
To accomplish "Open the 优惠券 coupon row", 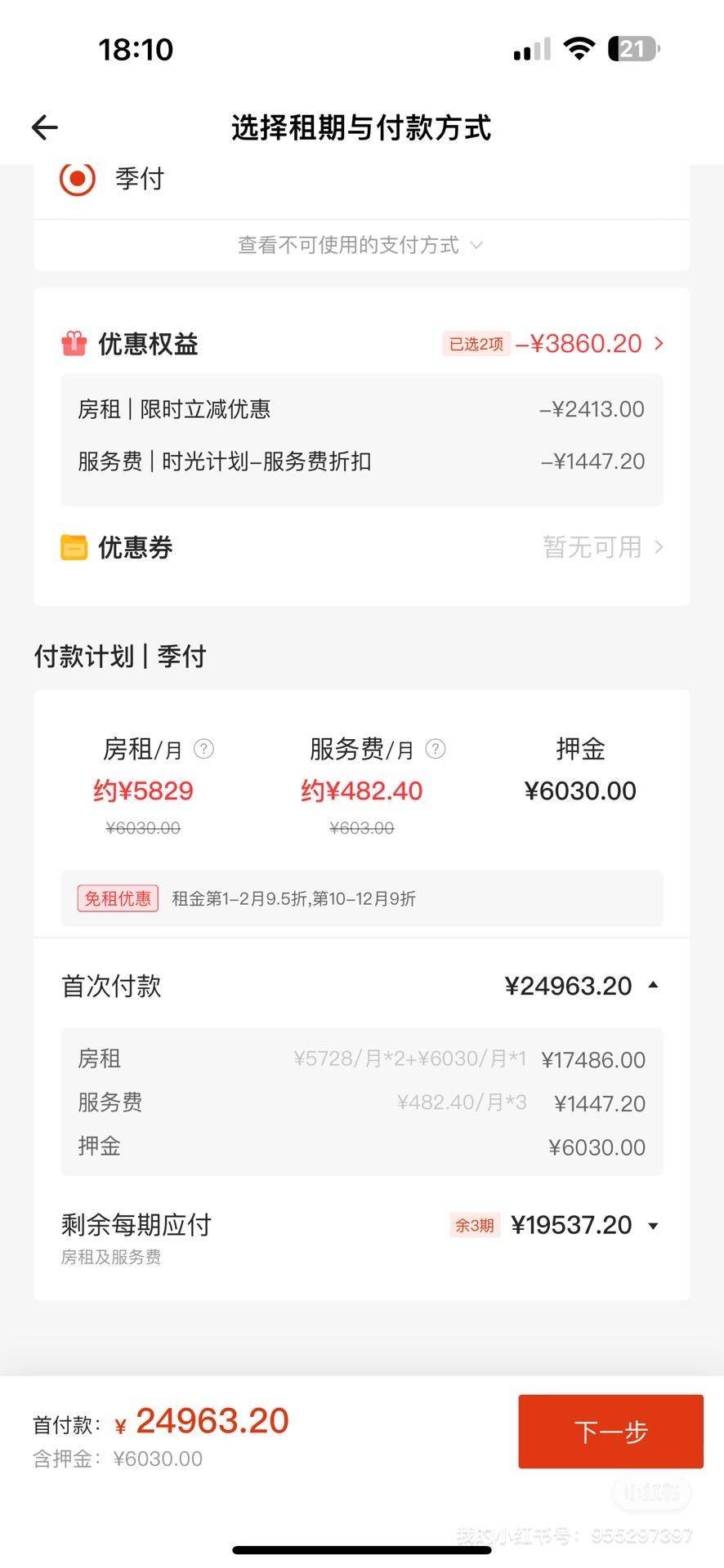I will (362, 547).
